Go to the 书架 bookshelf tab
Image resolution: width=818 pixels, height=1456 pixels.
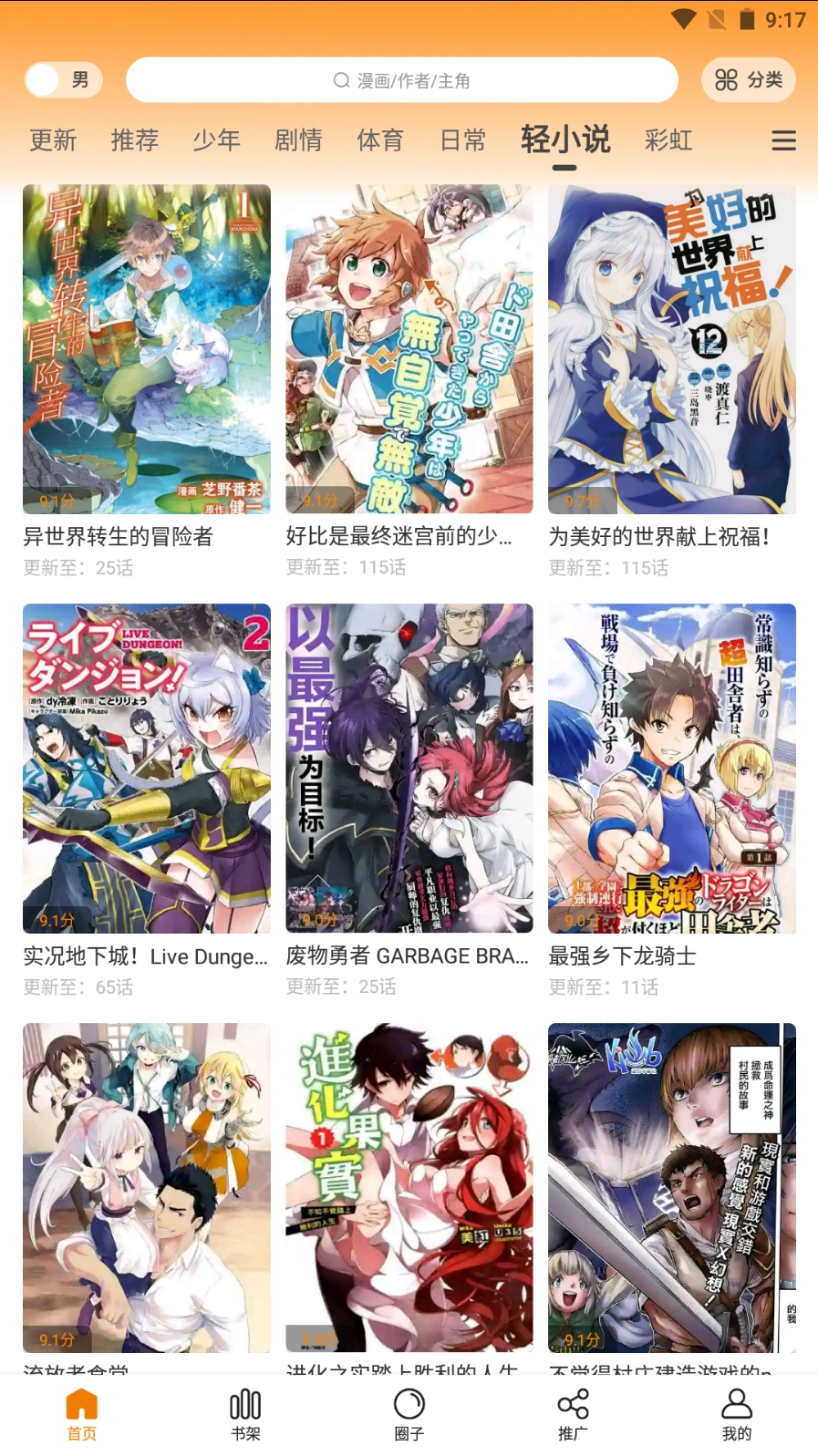tap(245, 1414)
